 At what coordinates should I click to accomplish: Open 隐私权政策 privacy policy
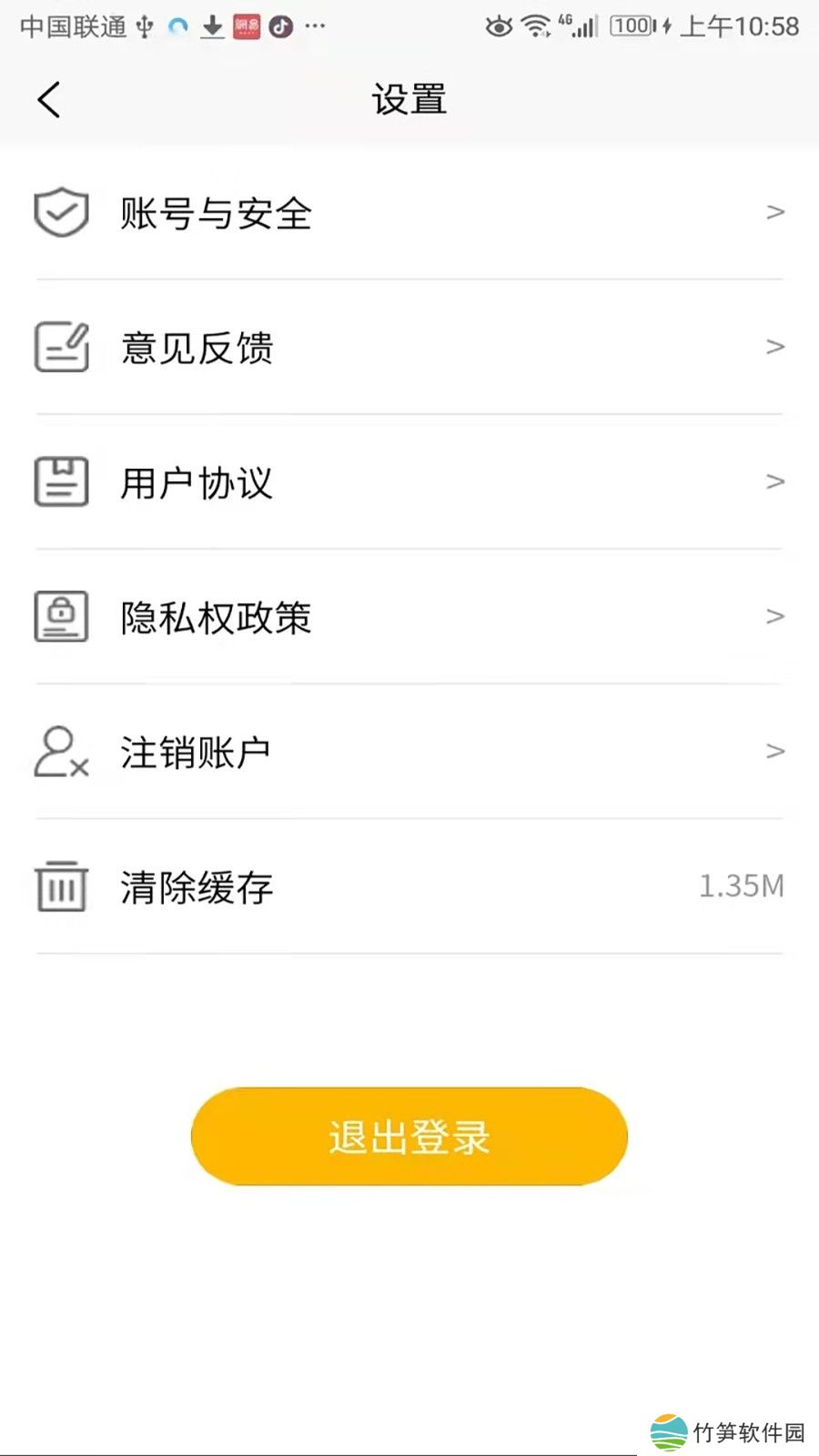(216, 618)
